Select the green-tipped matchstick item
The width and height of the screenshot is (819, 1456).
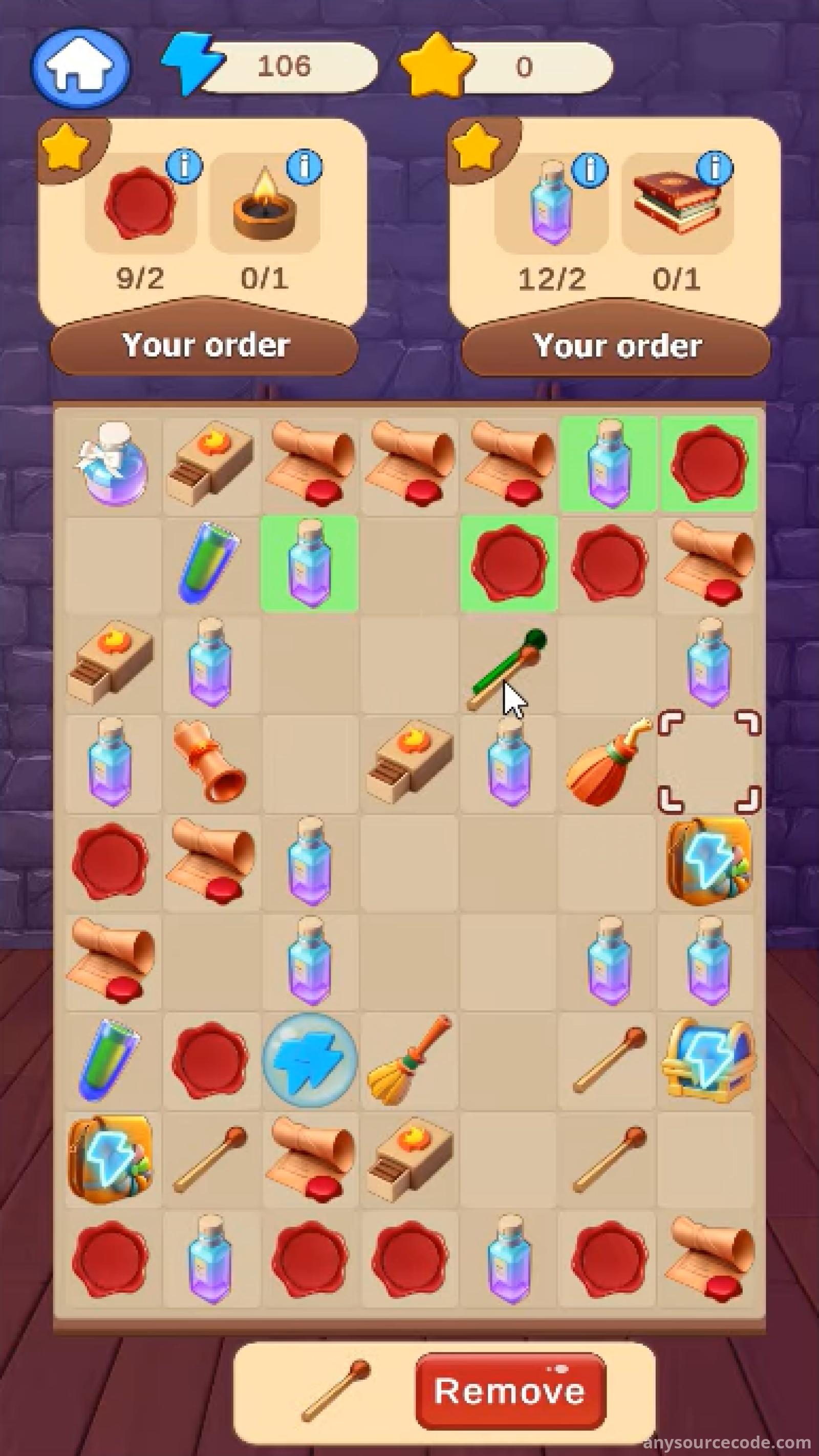(507, 667)
